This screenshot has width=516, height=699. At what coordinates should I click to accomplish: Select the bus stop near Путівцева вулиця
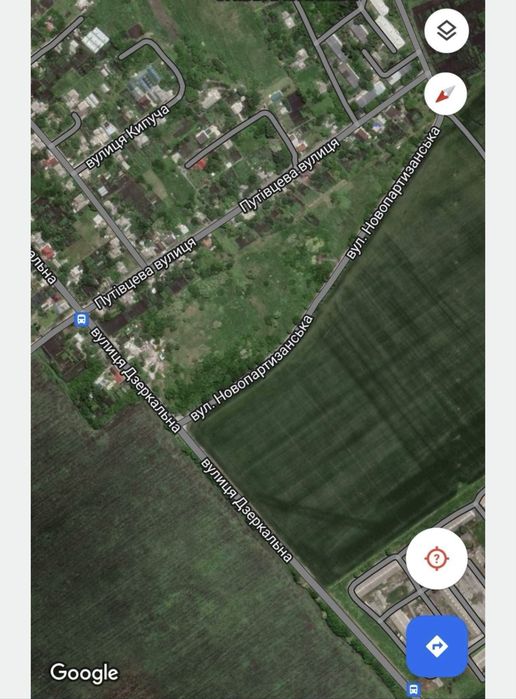click(81, 319)
